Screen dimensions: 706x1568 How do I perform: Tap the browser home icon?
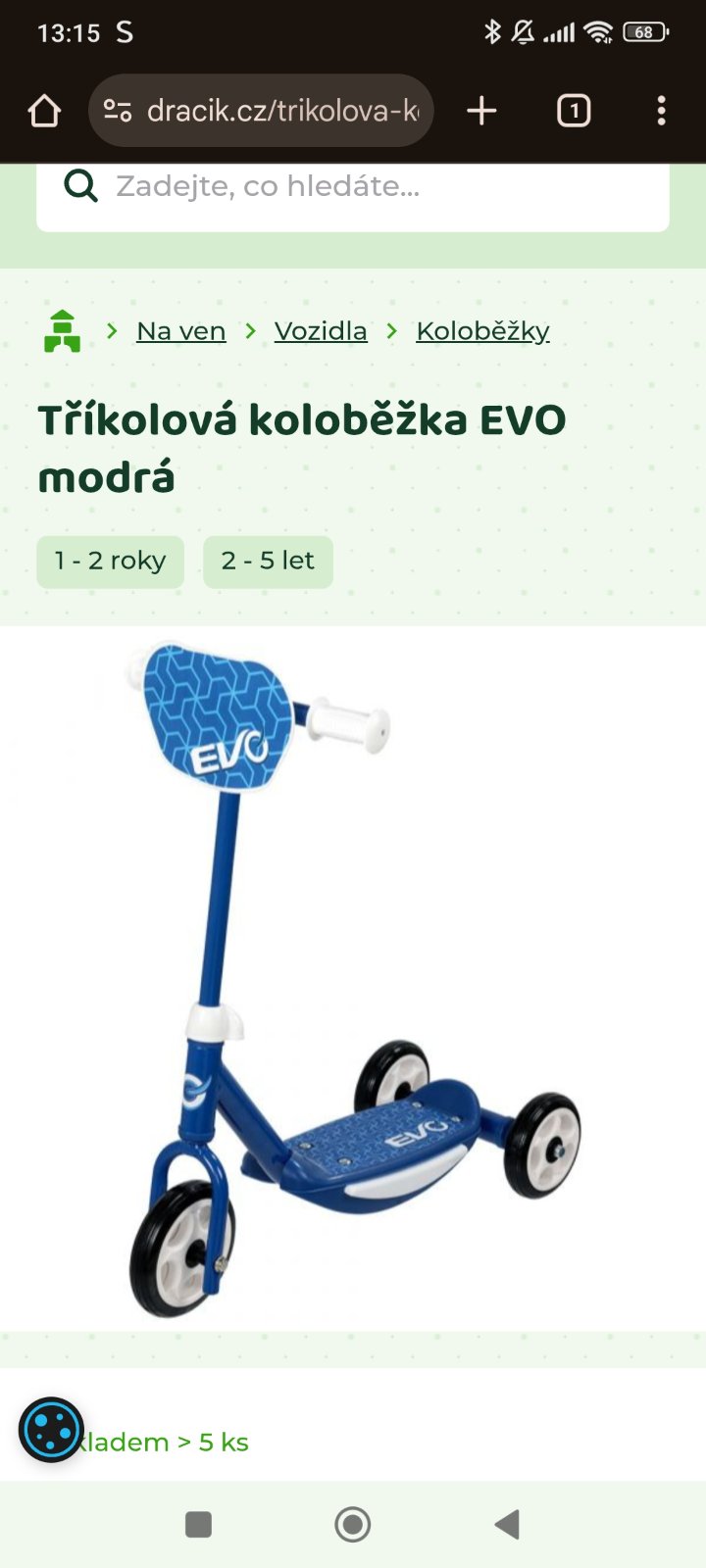tap(44, 111)
